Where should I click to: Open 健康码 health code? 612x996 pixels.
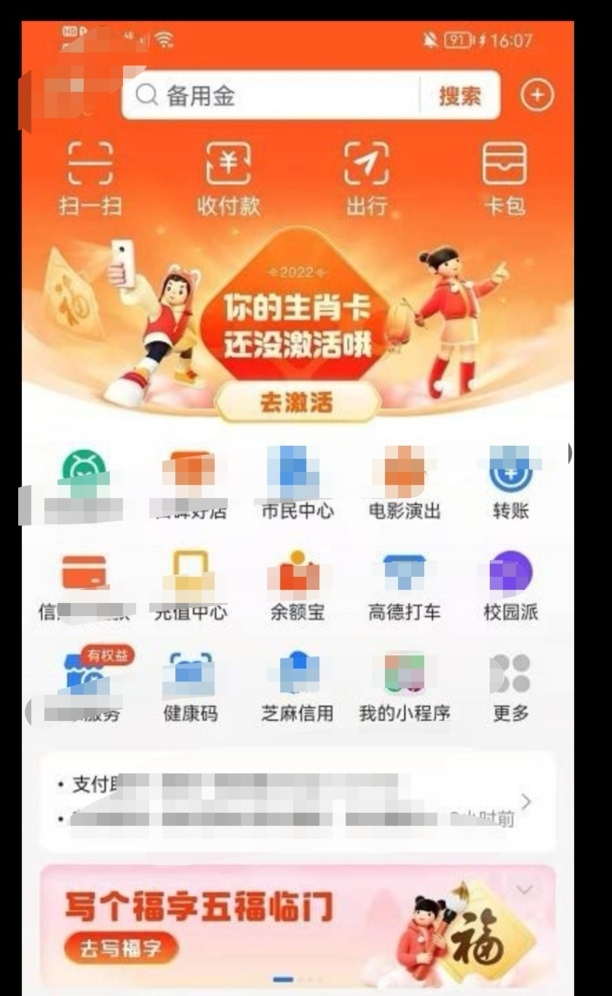click(189, 688)
